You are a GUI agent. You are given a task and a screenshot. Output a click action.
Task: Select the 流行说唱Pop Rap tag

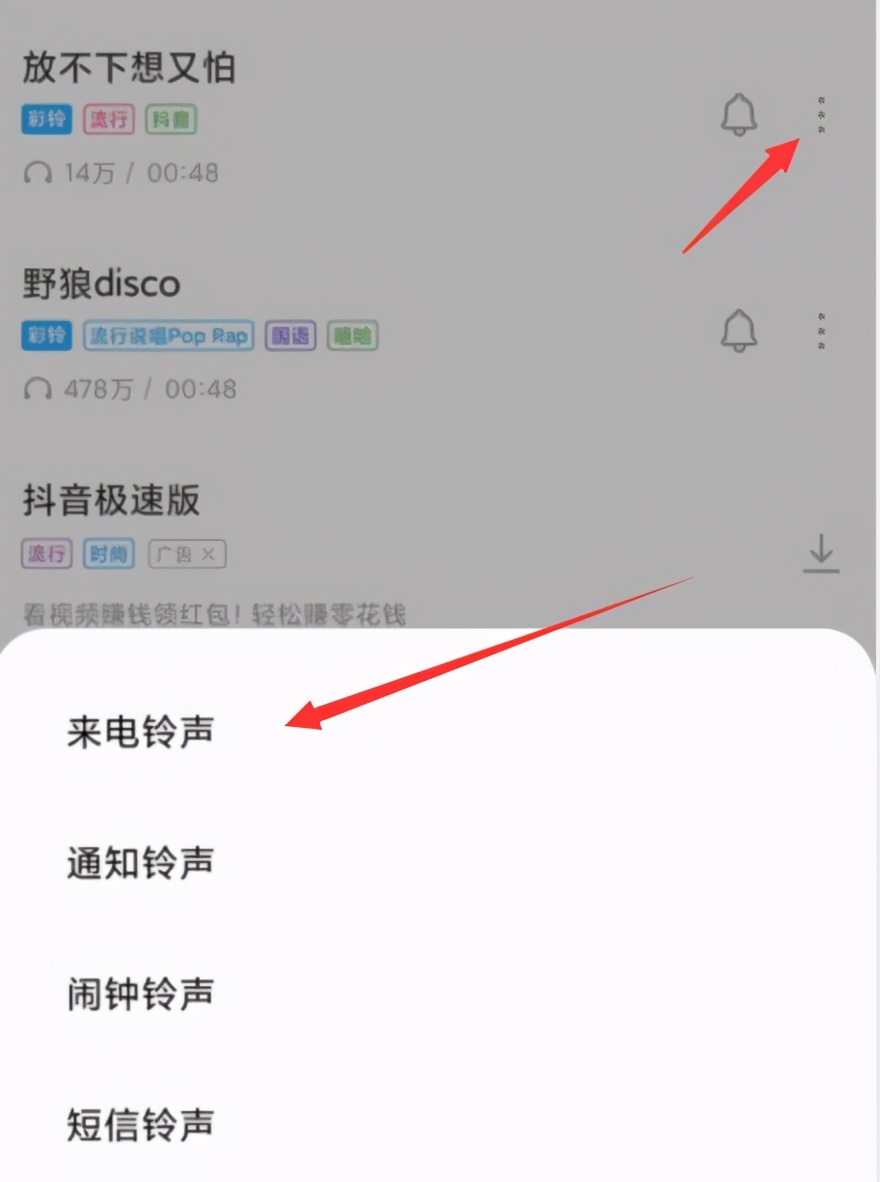click(168, 336)
